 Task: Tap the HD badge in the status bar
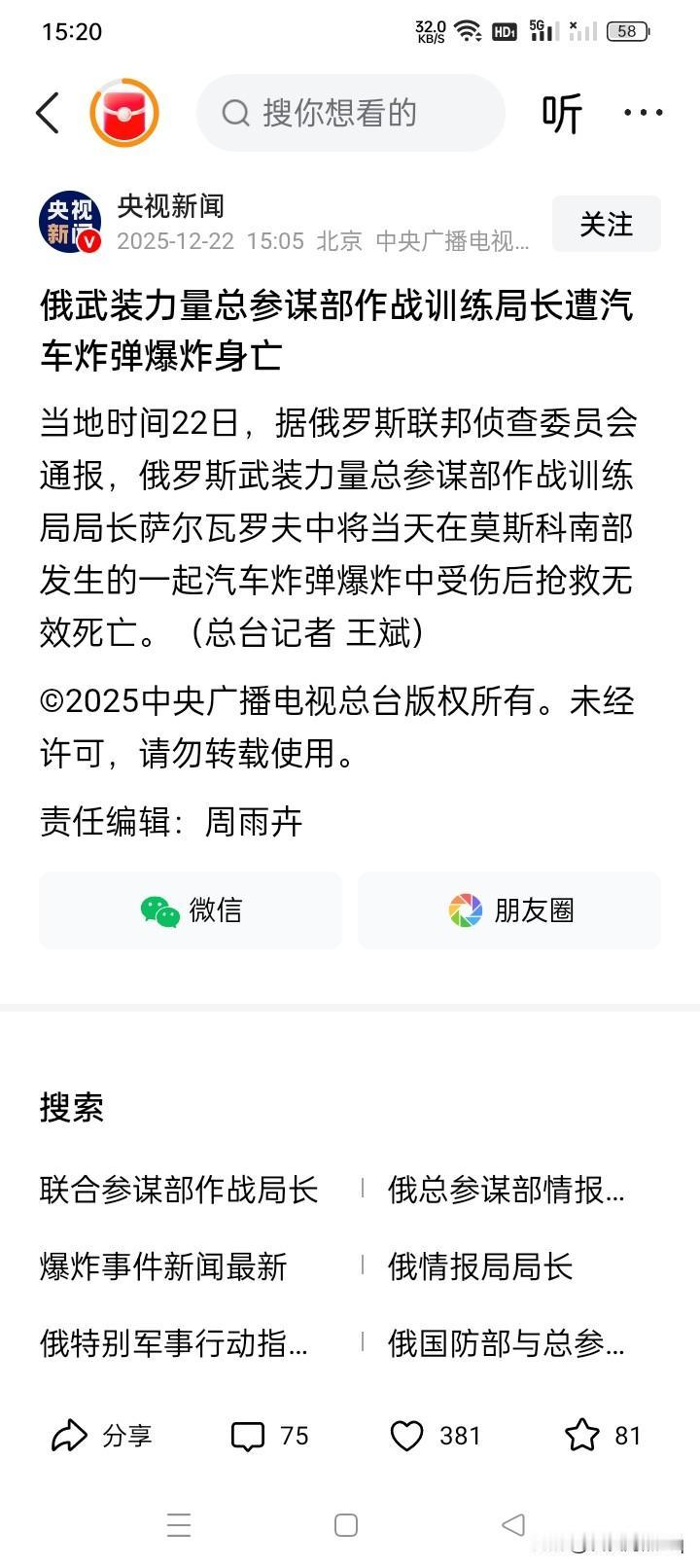click(x=501, y=29)
